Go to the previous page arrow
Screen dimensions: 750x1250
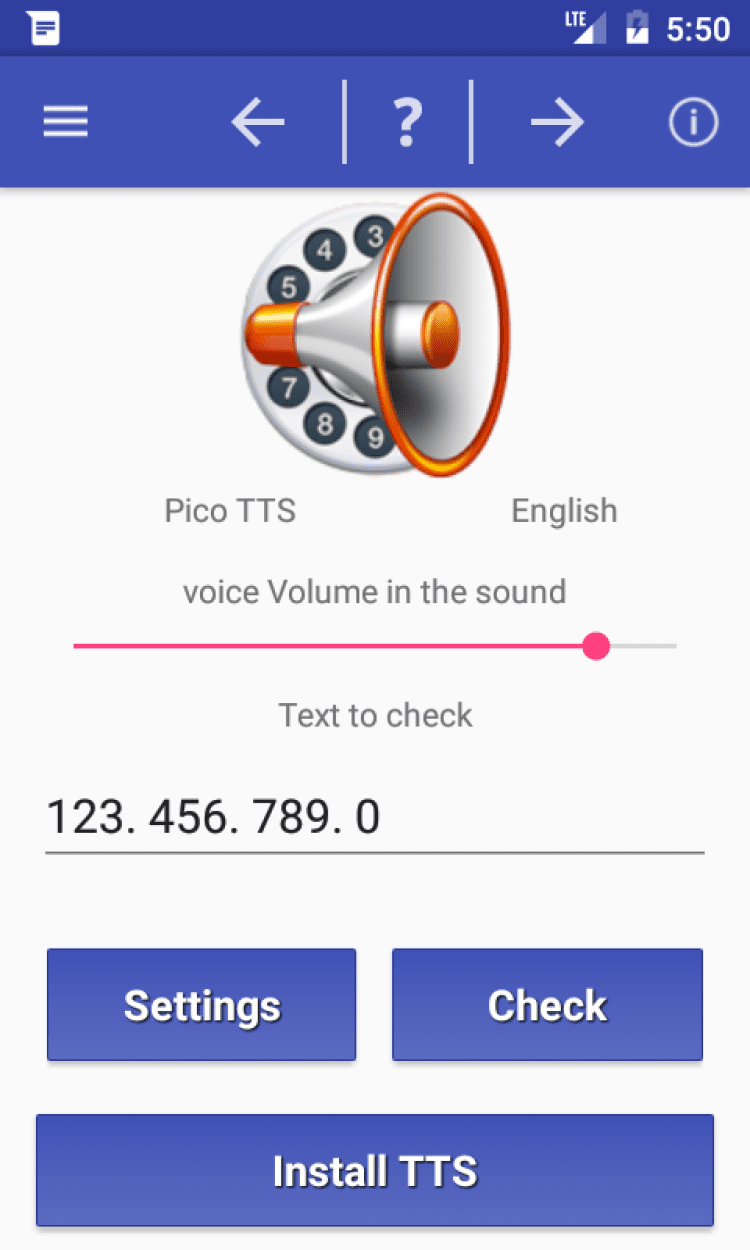258,122
